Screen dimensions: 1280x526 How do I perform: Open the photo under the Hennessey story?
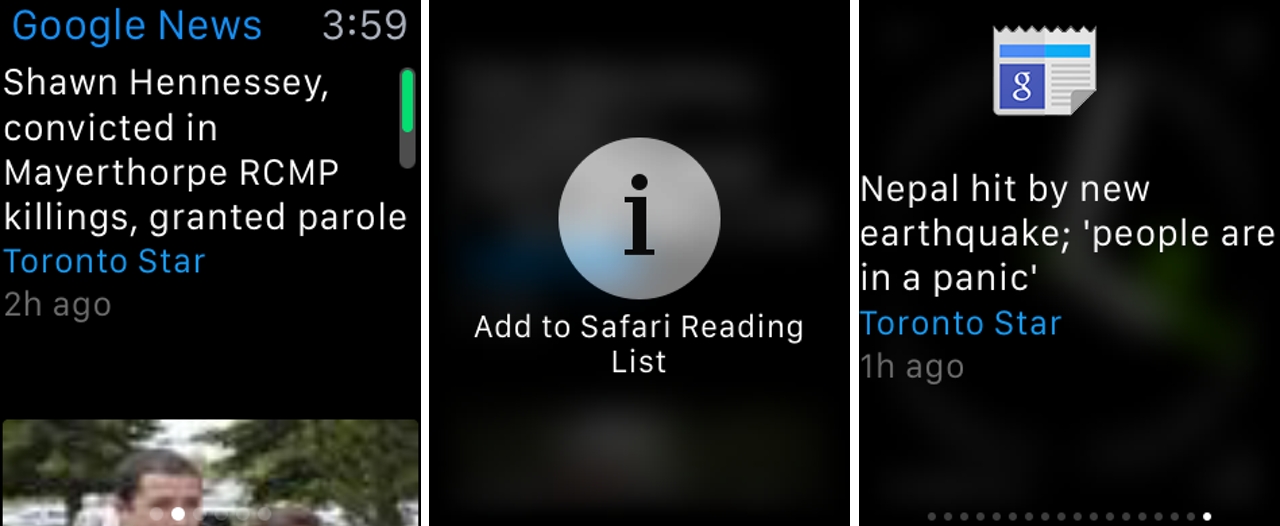pos(210,472)
